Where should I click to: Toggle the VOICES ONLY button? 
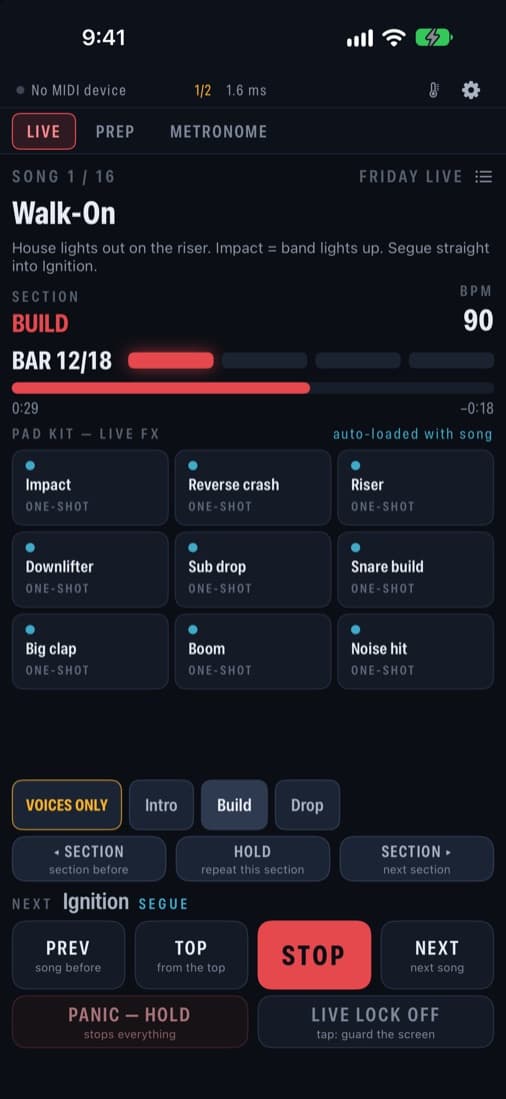(67, 805)
